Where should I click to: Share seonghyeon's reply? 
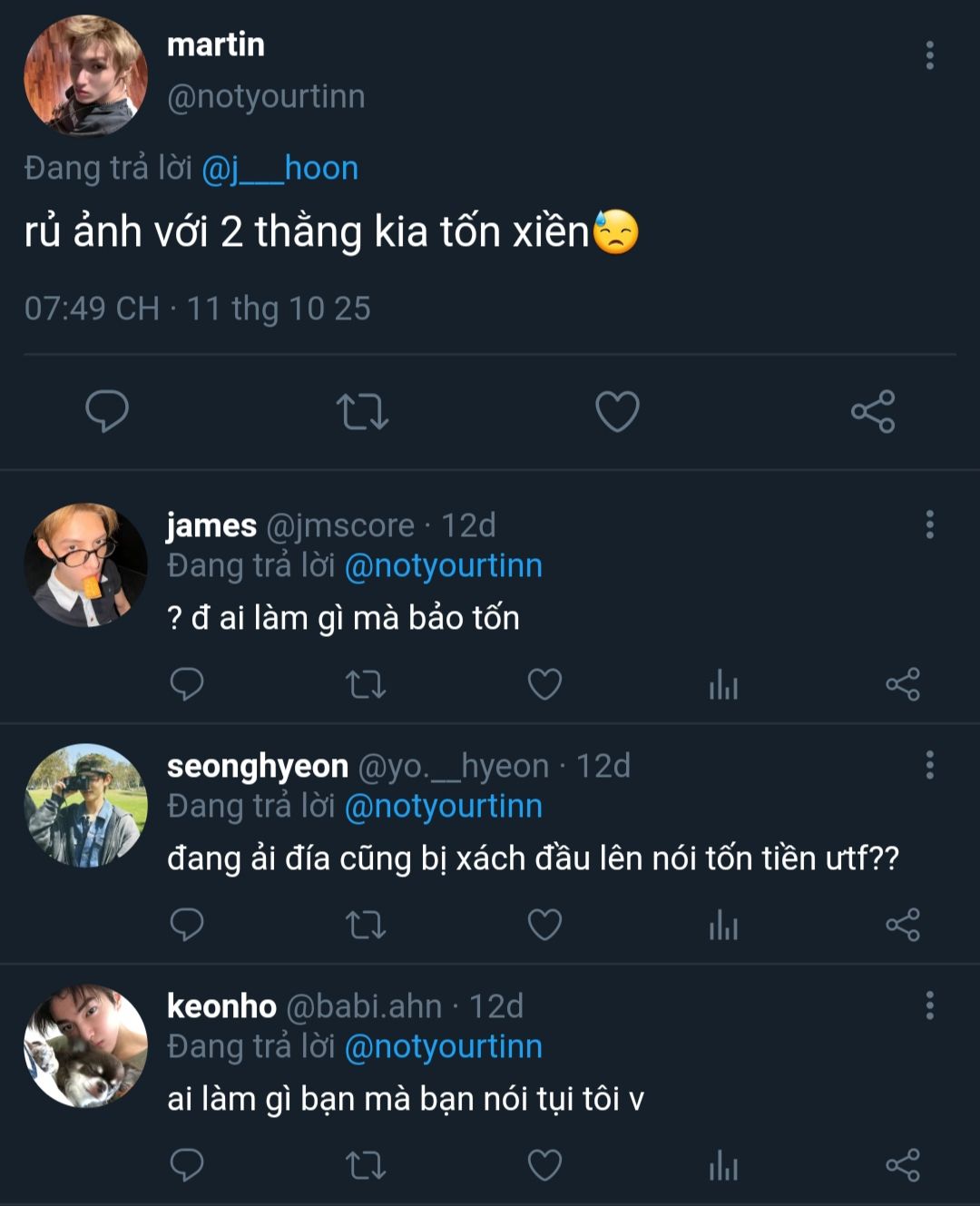[903, 925]
